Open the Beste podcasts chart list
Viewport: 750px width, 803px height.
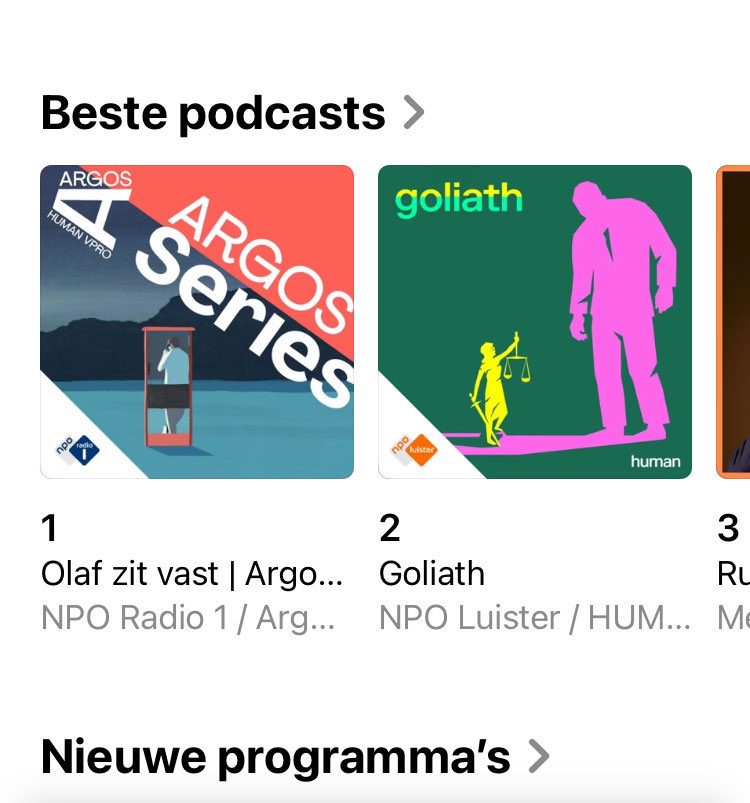[x=232, y=113]
